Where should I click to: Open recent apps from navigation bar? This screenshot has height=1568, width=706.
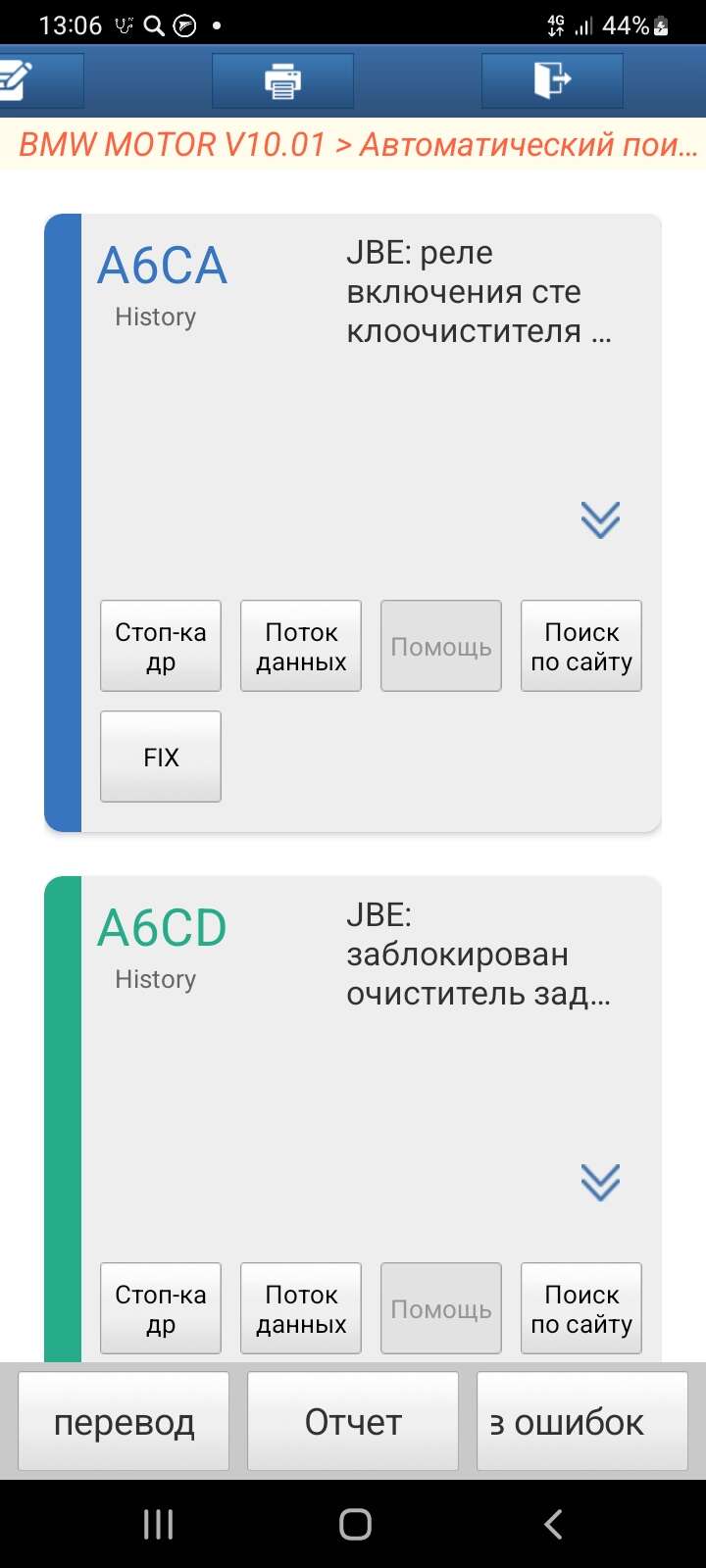tap(158, 1524)
